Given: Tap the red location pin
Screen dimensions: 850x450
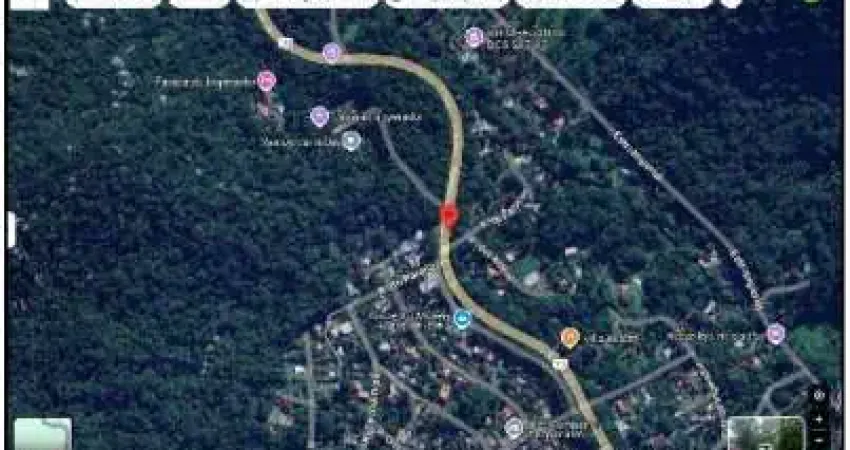Looking at the screenshot, I should coord(449,213).
